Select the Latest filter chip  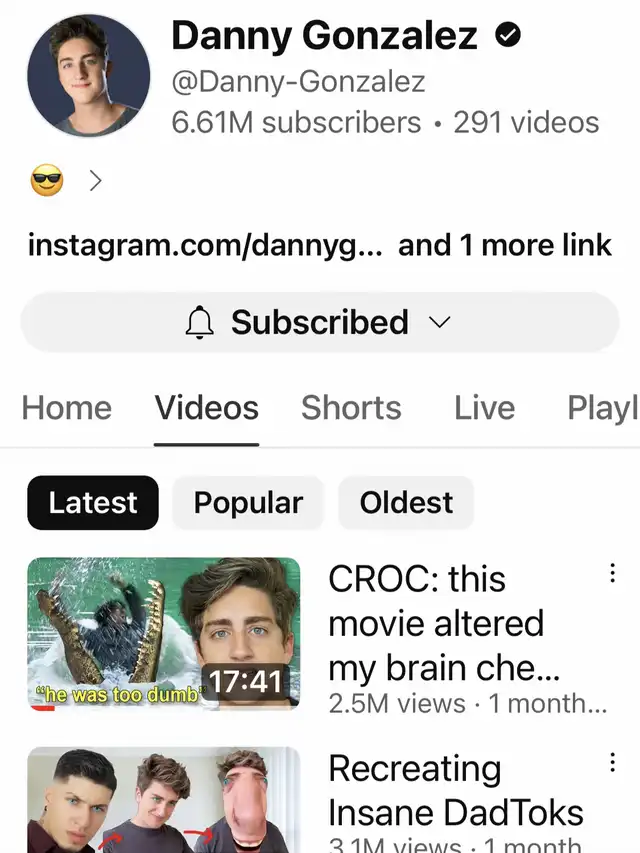coord(93,502)
